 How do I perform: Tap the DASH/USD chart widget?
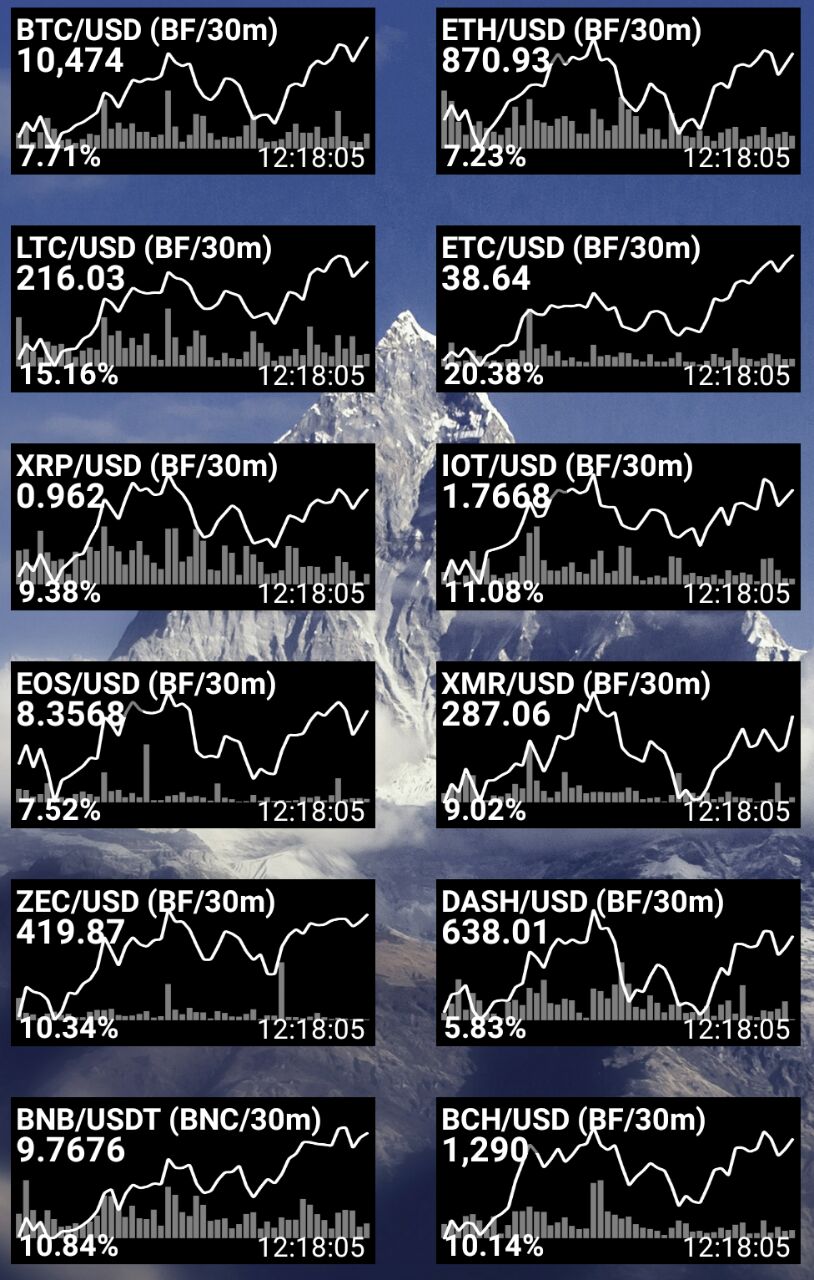click(x=619, y=963)
